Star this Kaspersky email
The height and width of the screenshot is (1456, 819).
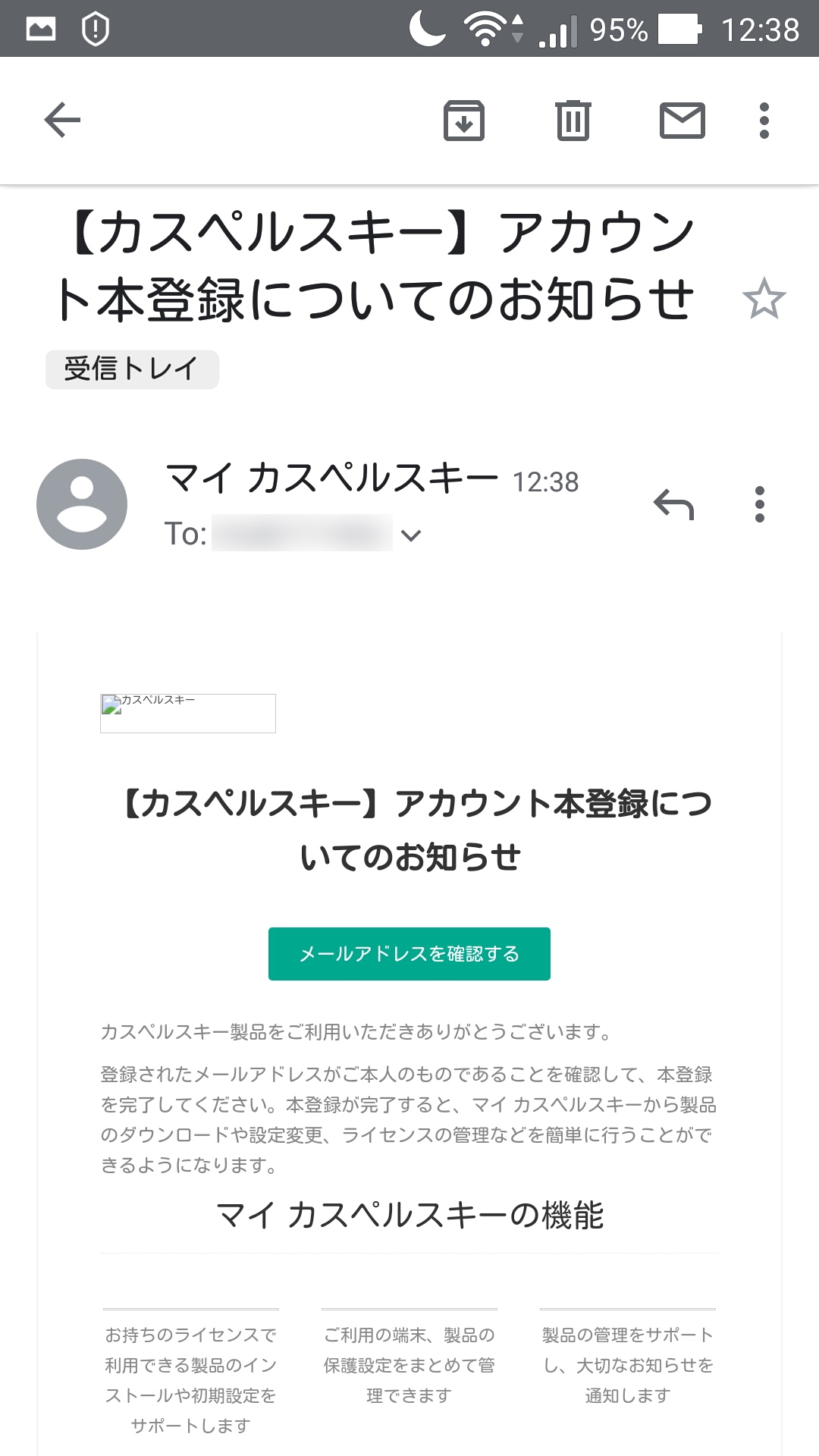pyautogui.click(x=764, y=299)
